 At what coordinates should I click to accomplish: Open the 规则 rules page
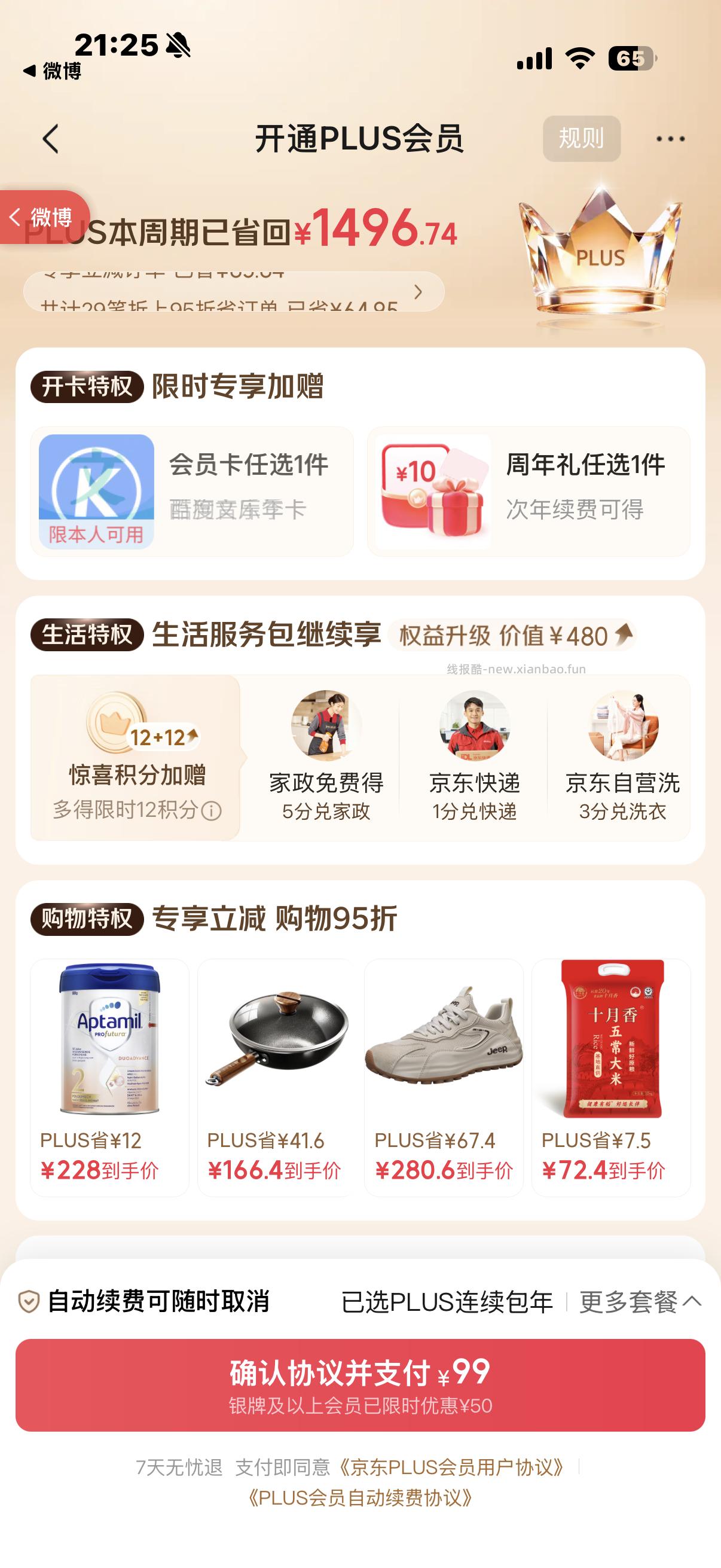coord(581,139)
